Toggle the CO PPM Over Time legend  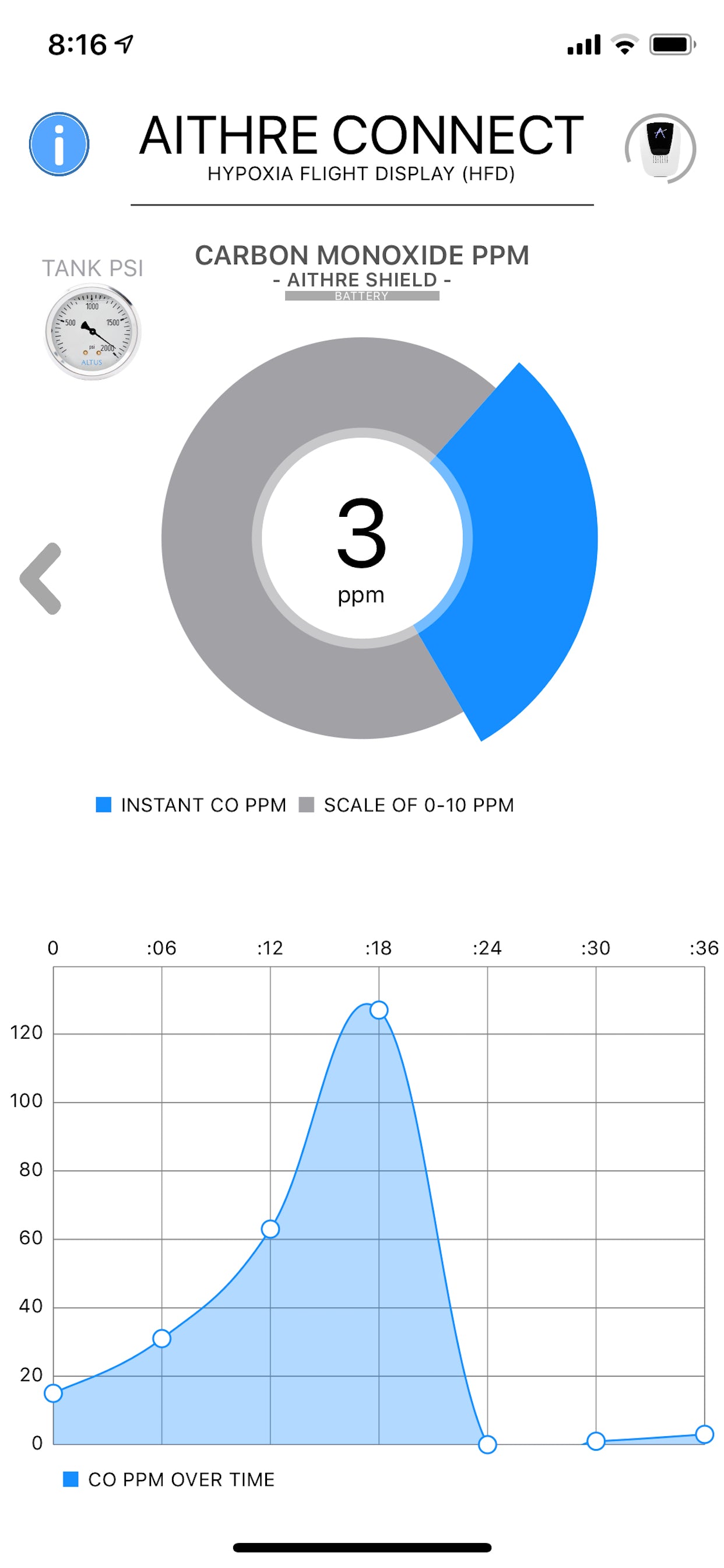coord(169,1479)
